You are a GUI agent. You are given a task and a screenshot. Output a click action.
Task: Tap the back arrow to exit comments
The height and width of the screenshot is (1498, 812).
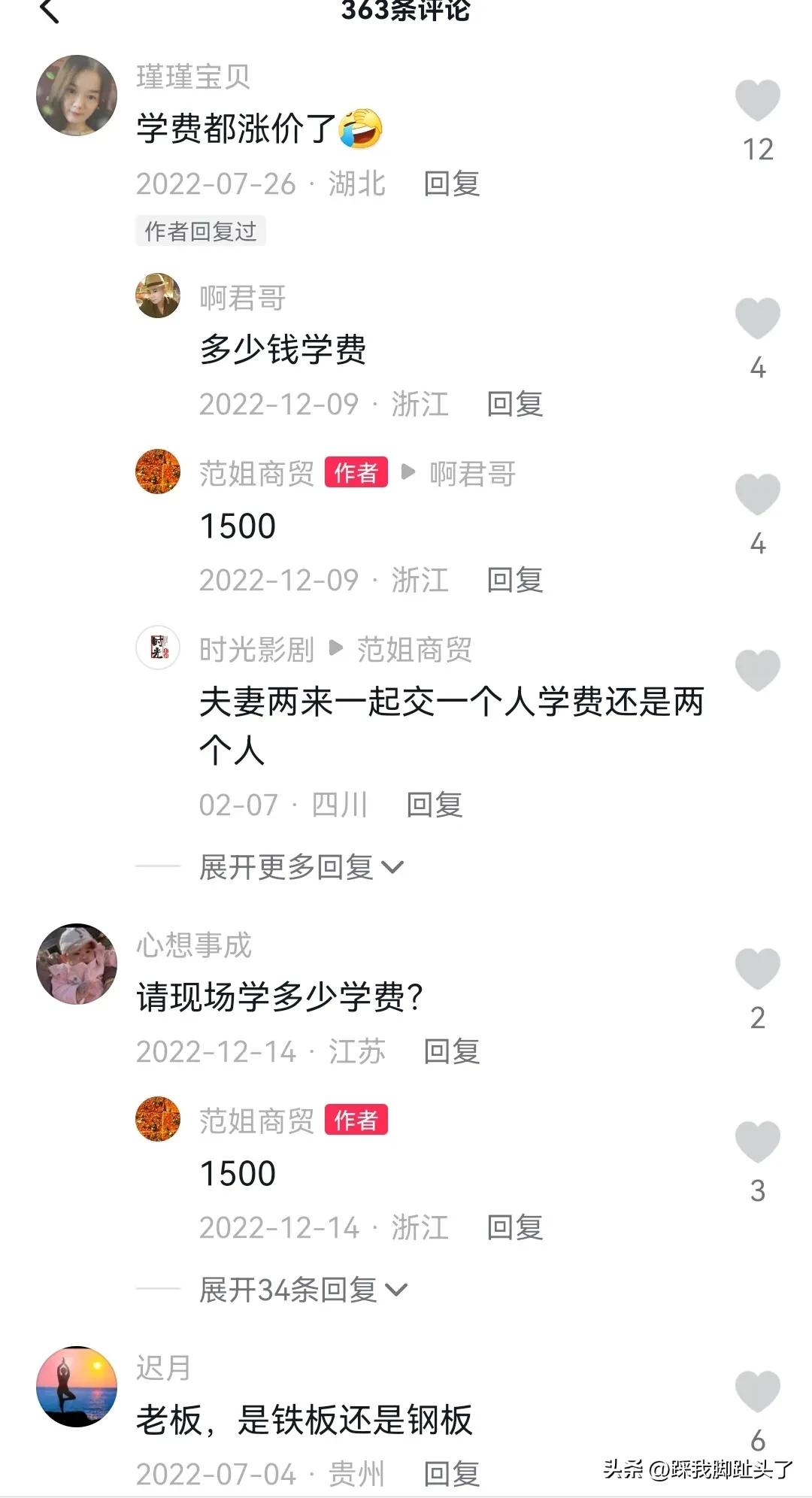(x=49, y=12)
